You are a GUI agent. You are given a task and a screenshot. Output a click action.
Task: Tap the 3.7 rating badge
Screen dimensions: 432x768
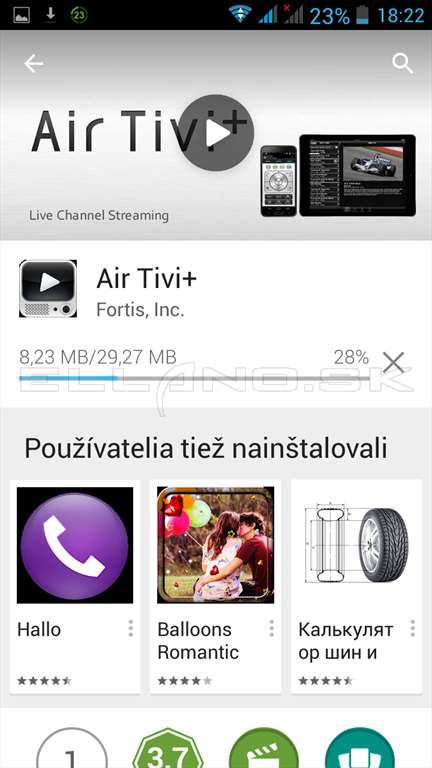pyautogui.click(x=168, y=749)
